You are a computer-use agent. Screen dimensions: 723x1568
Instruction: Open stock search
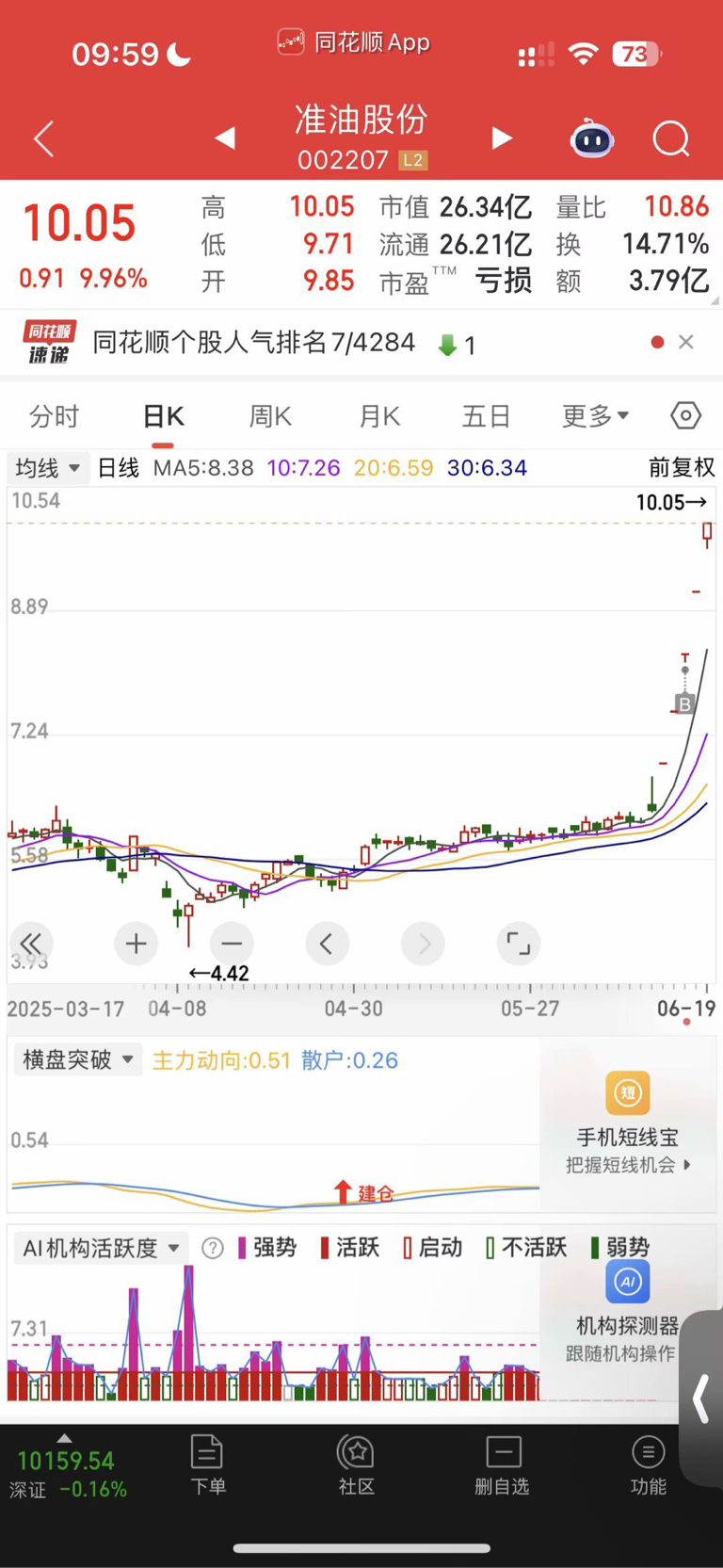click(x=671, y=139)
